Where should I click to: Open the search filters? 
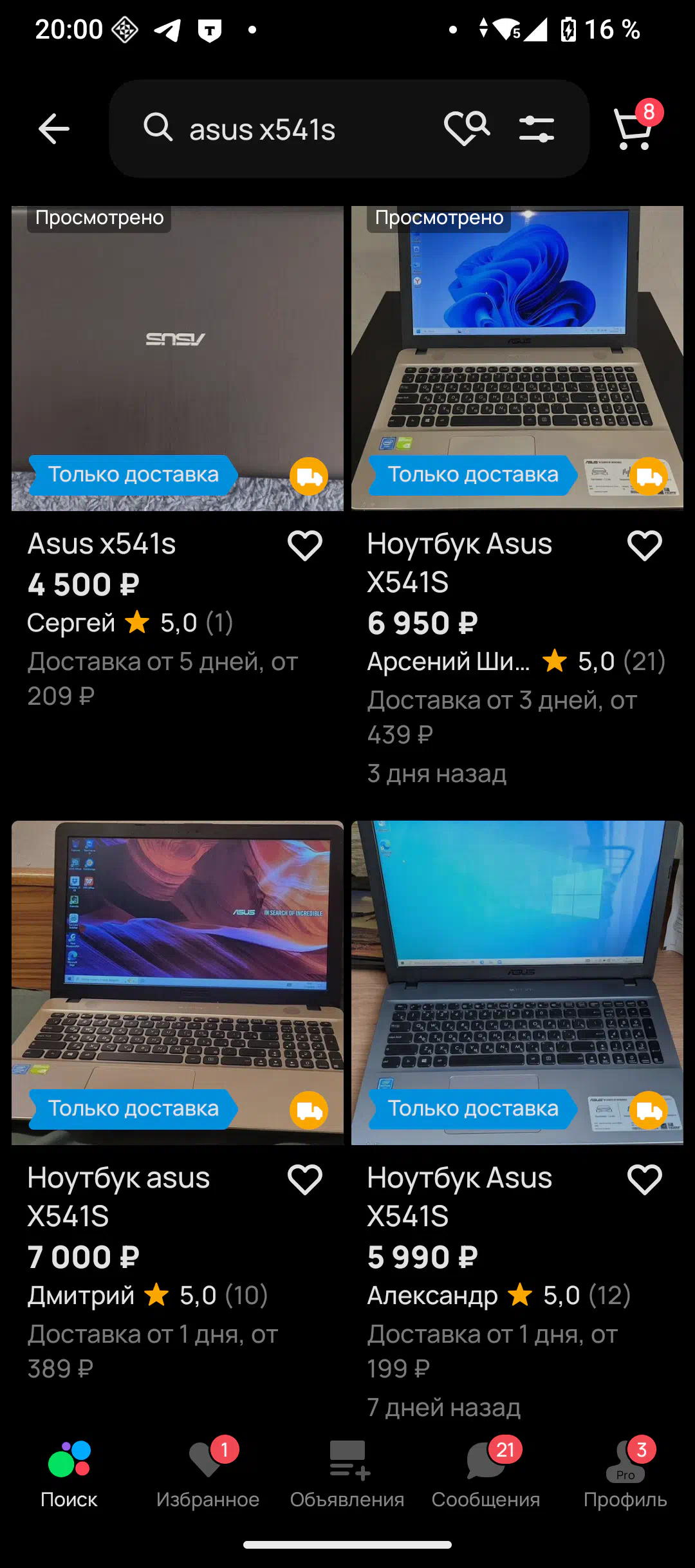point(536,129)
